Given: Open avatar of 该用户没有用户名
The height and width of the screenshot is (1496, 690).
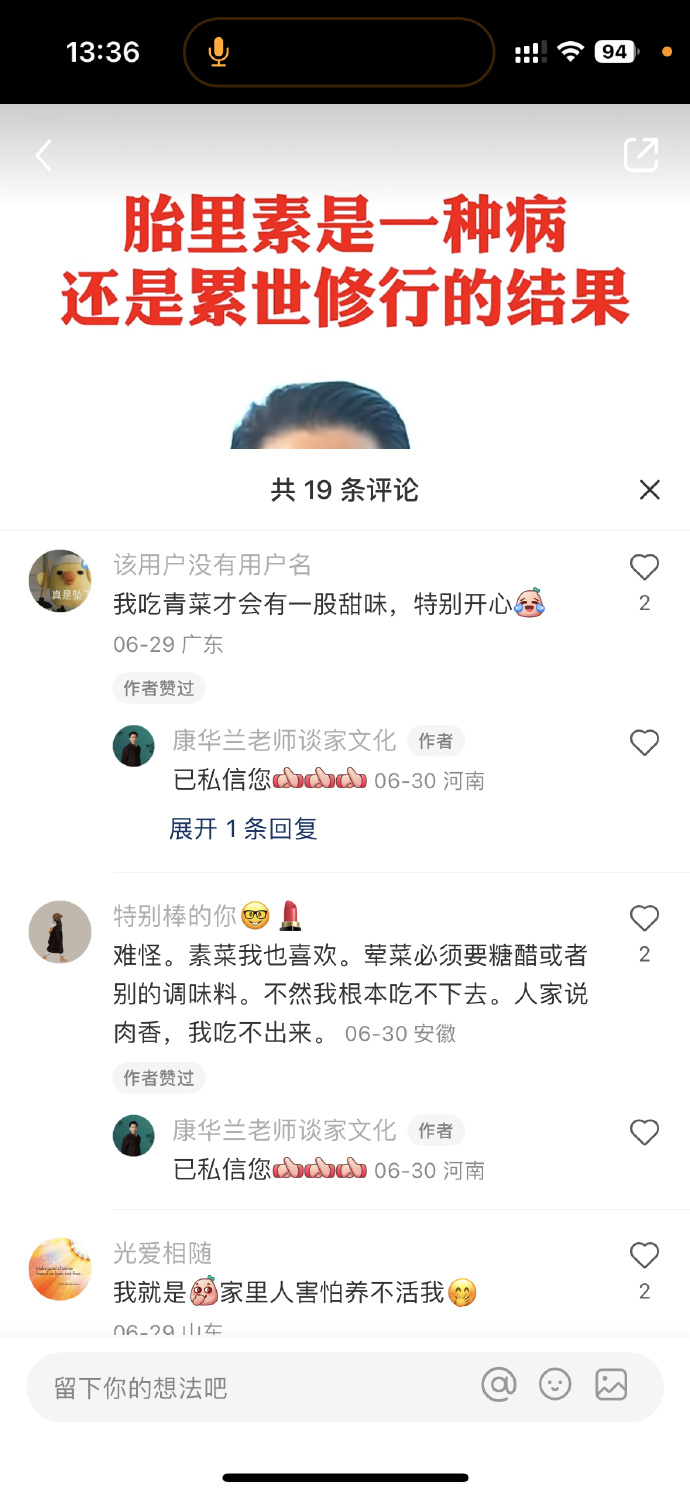Looking at the screenshot, I should click(60, 581).
